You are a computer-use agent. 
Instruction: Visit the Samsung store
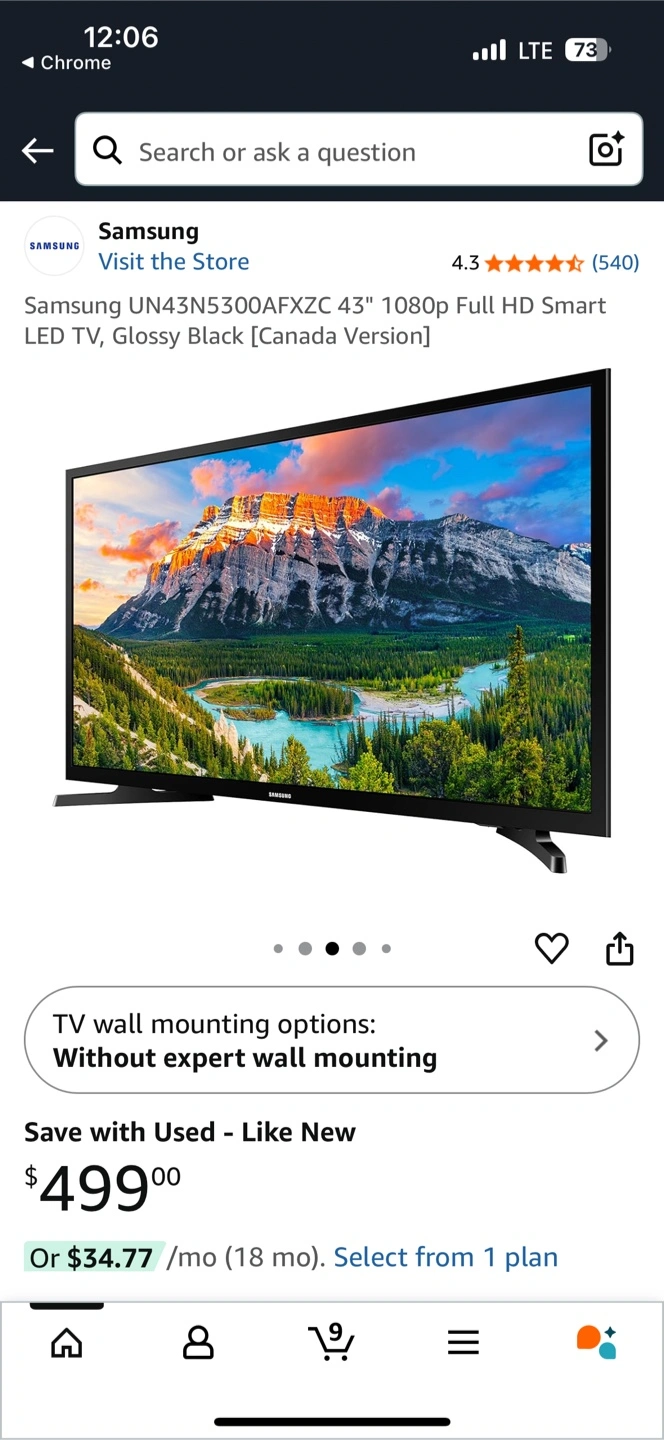(x=173, y=262)
